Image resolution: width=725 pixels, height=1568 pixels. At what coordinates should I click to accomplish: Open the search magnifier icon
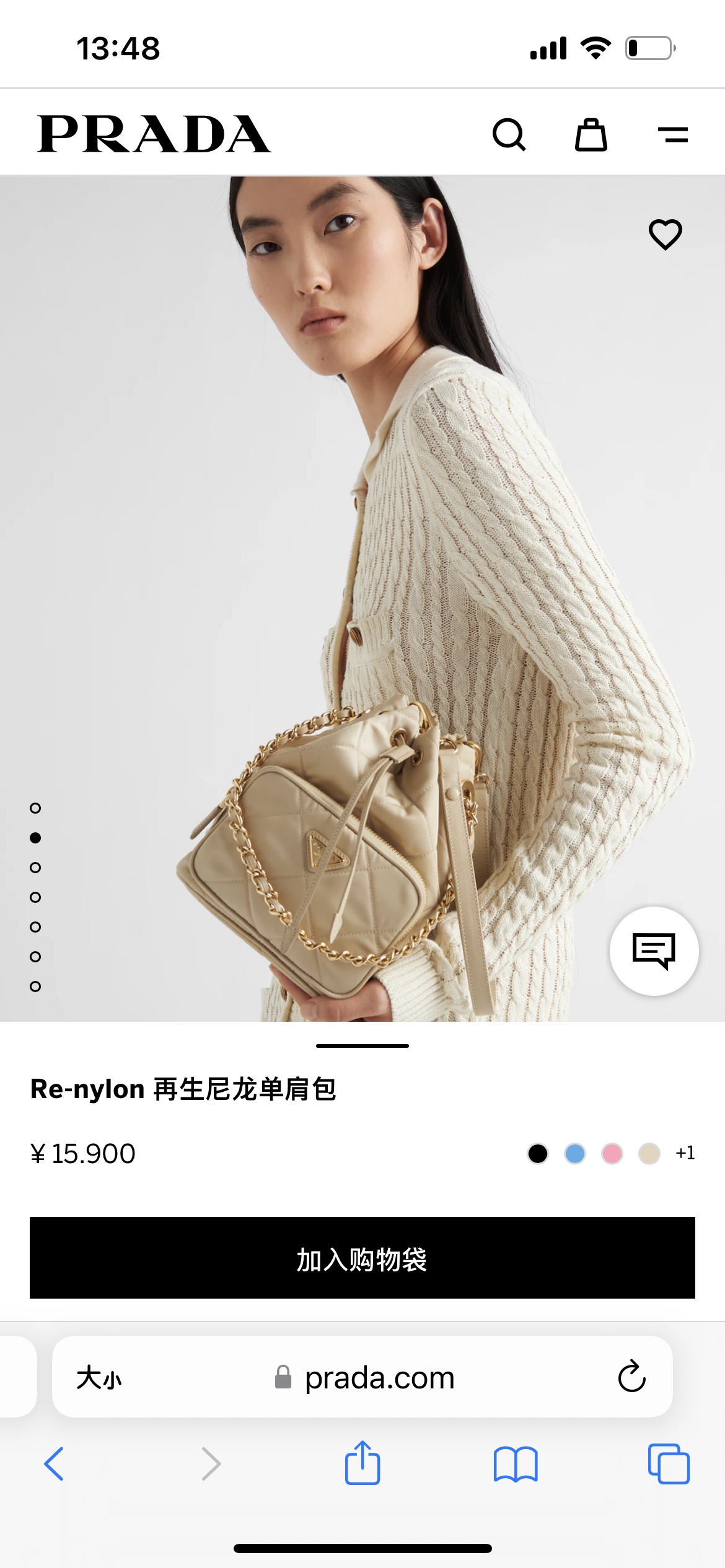[x=509, y=134]
